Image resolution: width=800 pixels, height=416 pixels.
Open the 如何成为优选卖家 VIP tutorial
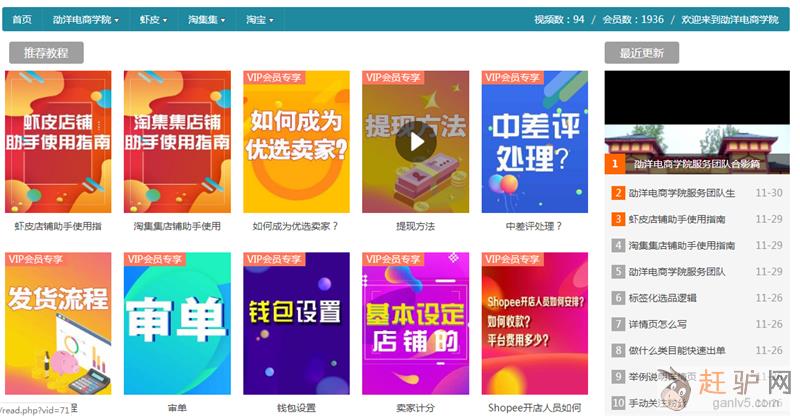pyautogui.click(x=296, y=141)
